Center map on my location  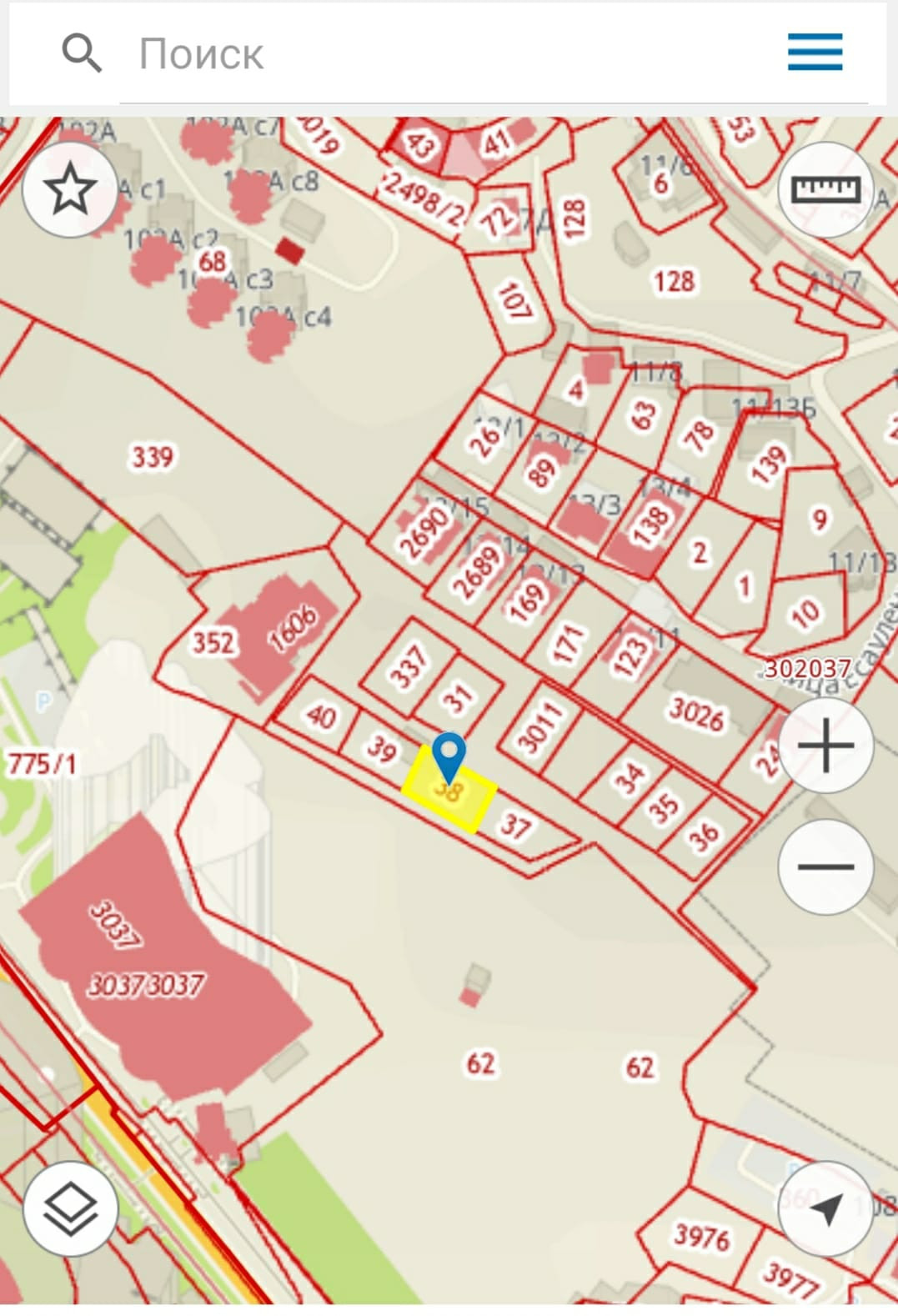coord(825,1208)
